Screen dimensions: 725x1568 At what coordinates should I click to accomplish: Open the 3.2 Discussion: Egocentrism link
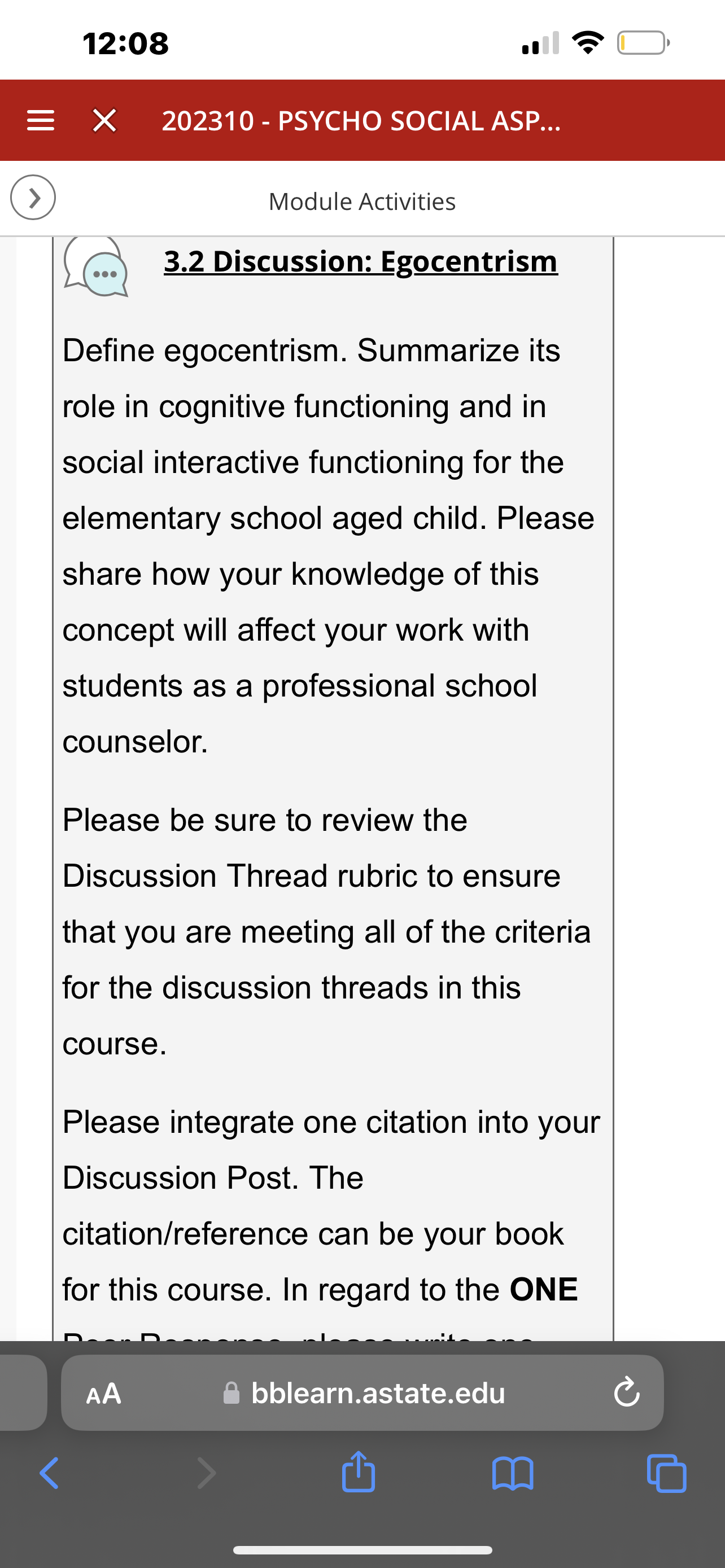(360, 261)
